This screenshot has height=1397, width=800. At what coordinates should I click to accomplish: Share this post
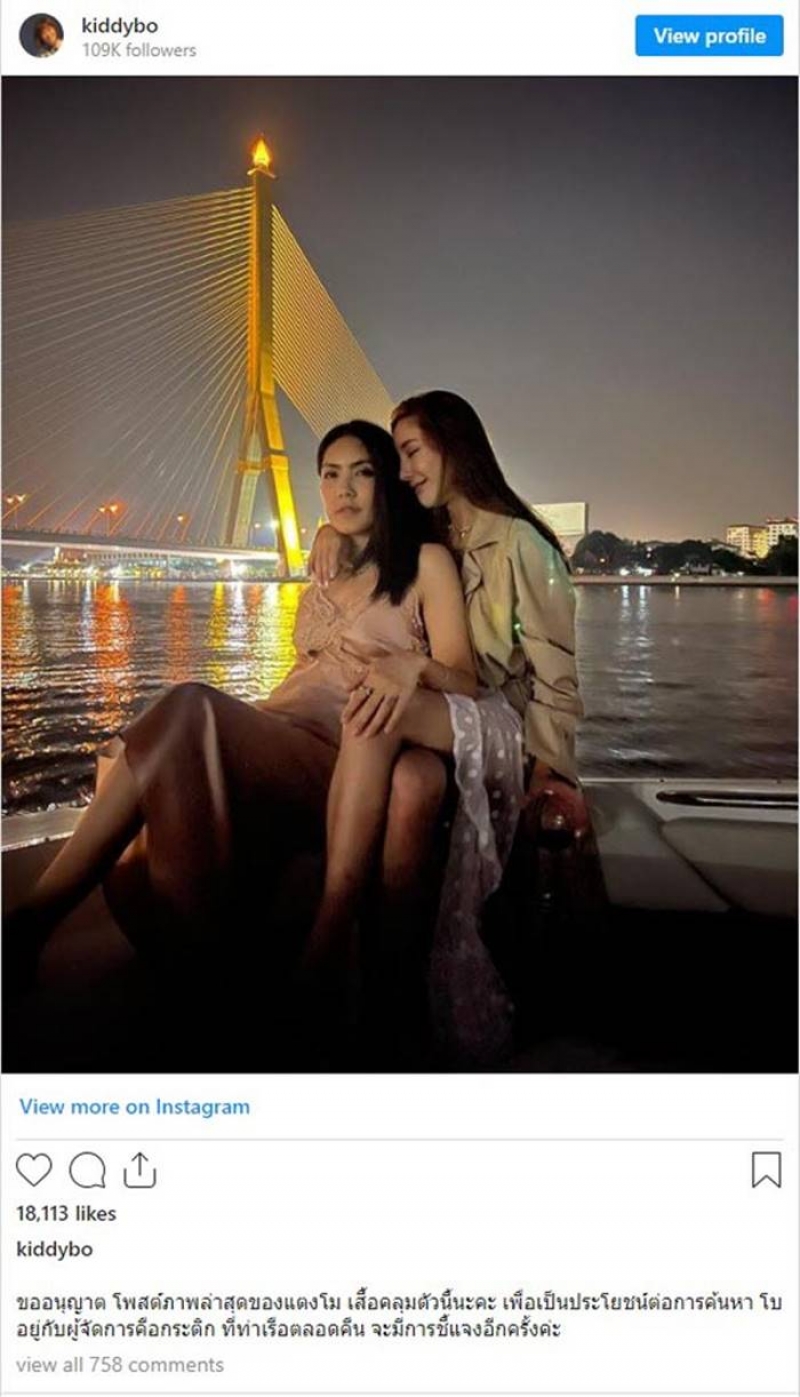pos(140,1169)
